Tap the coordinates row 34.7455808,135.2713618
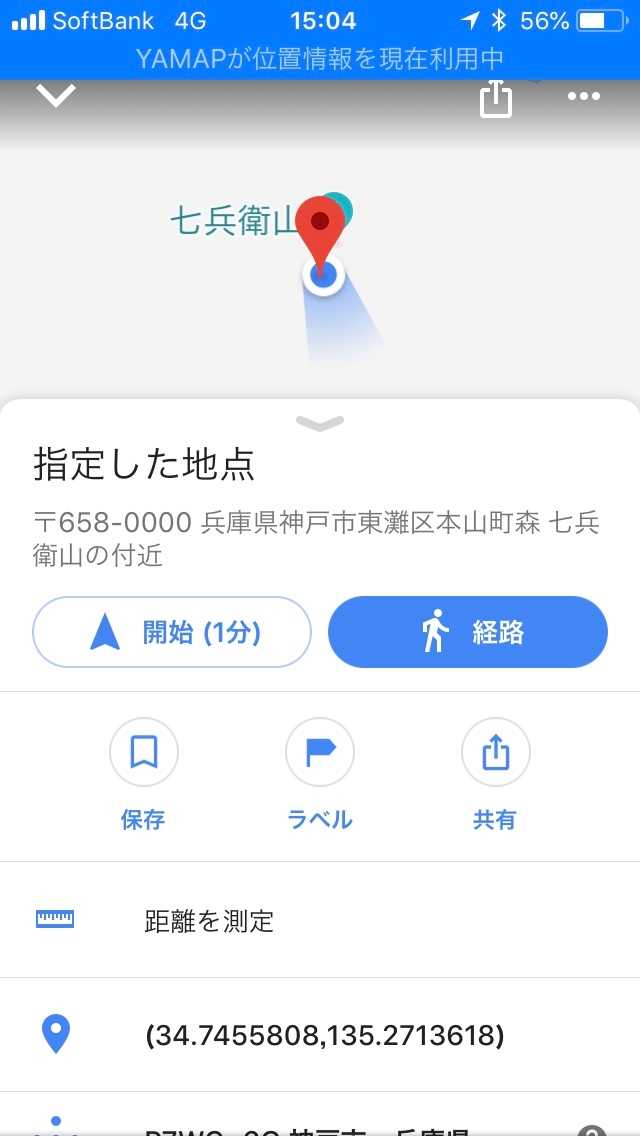The height and width of the screenshot is (1136, 640). tap(324, 1035)
